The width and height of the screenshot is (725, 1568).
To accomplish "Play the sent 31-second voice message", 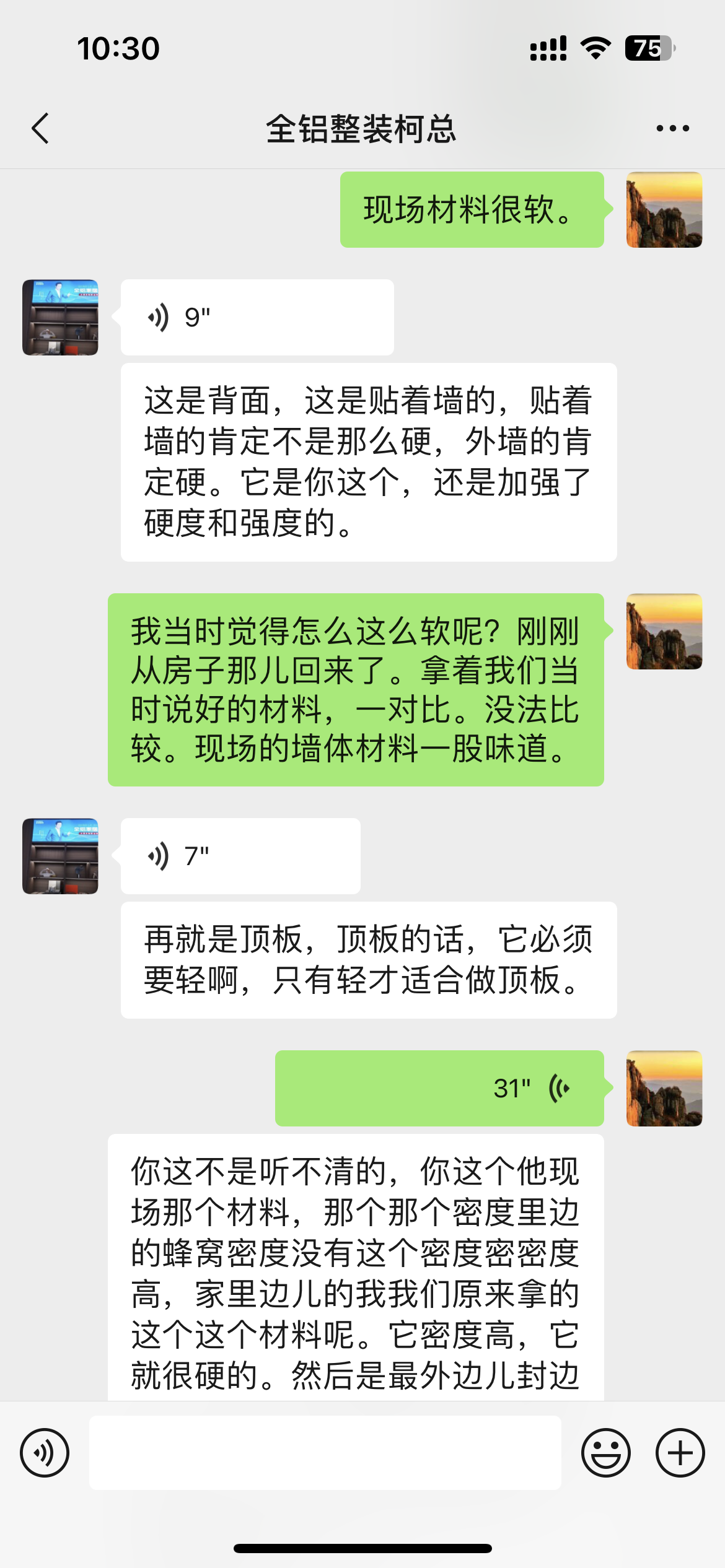I will (439, 1088).
